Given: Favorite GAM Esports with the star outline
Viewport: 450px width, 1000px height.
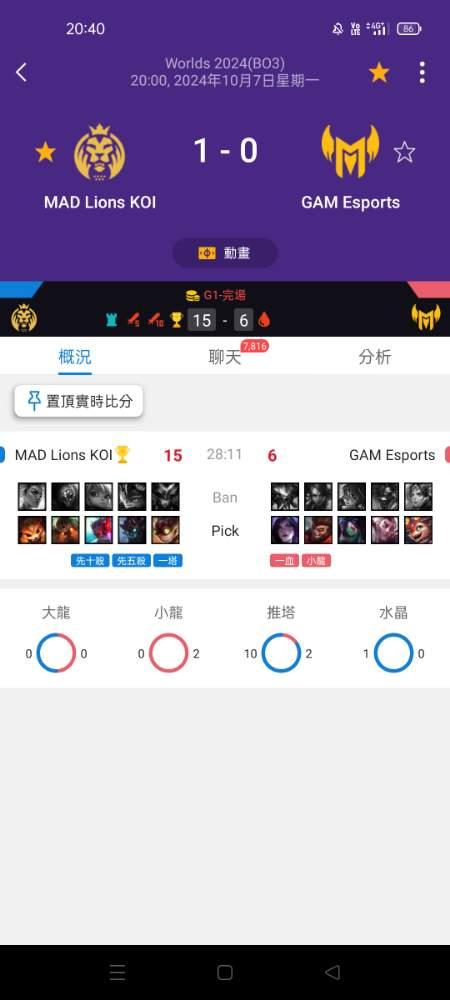Looking at the screenshot, I should 404,152.
